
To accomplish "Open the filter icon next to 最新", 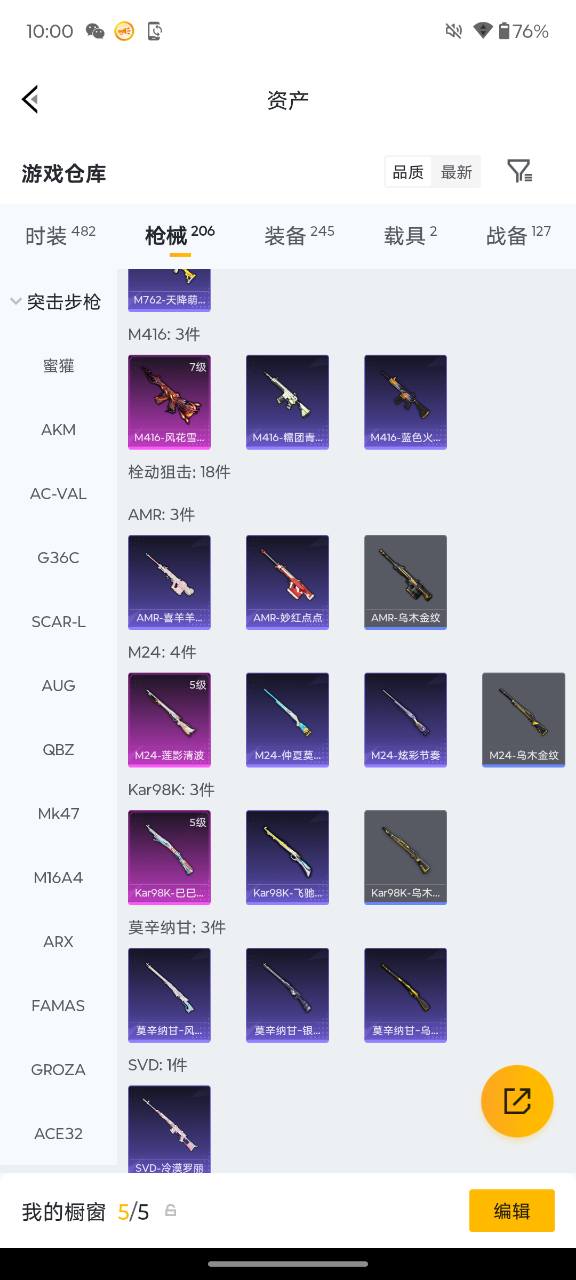I will [x=519, y=171].
